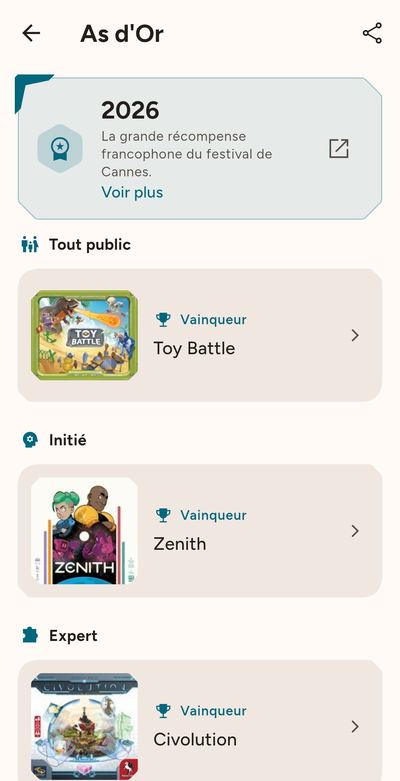Screen dimensions: 400x781
Task: Open the external link for As d'Or 2026
Action: [339, 148]
